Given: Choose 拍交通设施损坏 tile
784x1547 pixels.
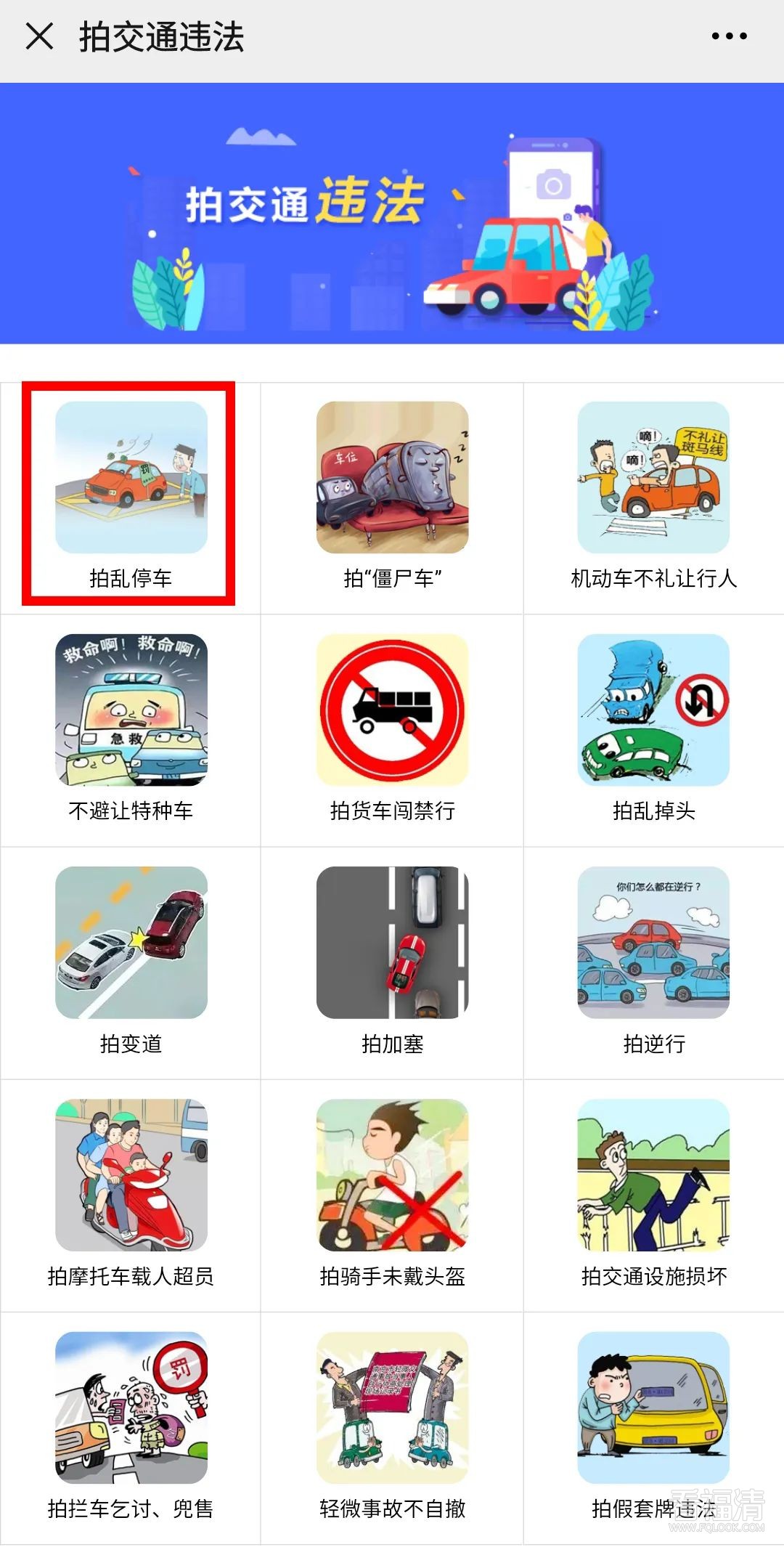Looking at the screenshot, I should click(653, 1191).
